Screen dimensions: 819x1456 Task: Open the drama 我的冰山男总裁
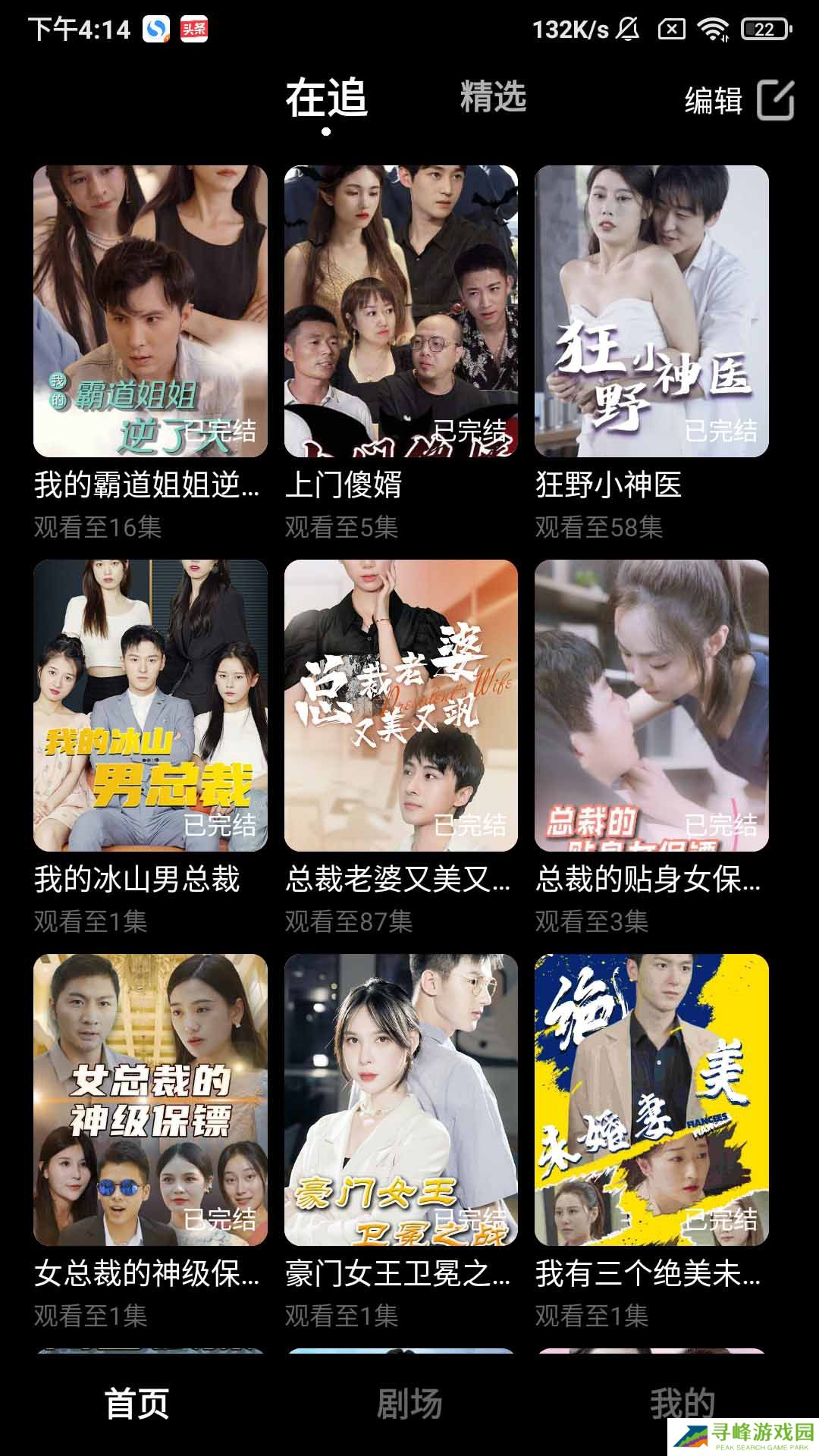point(150,705)
